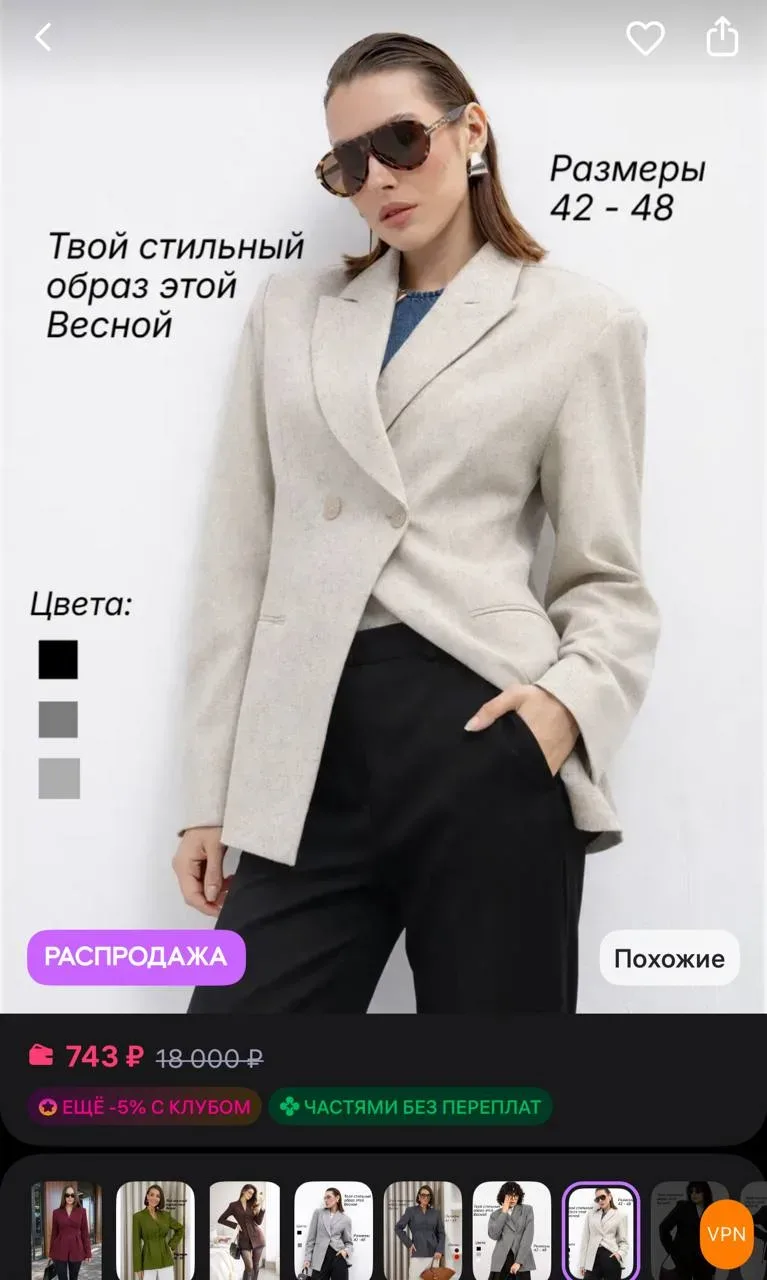767x1280 pixels.
Task: Go back using the top-left arrow
Action: [43, 38]
